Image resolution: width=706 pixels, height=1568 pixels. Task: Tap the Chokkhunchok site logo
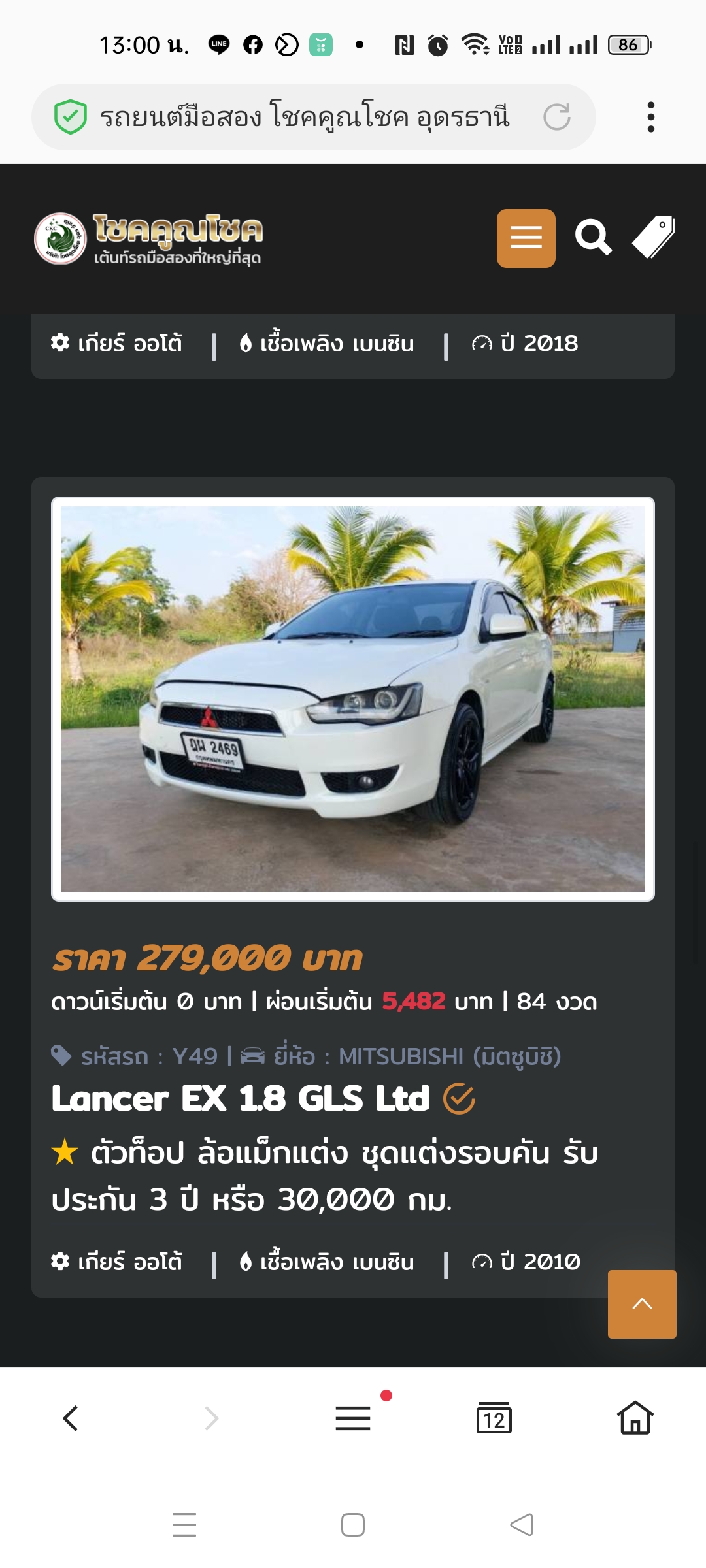[149, 238]
